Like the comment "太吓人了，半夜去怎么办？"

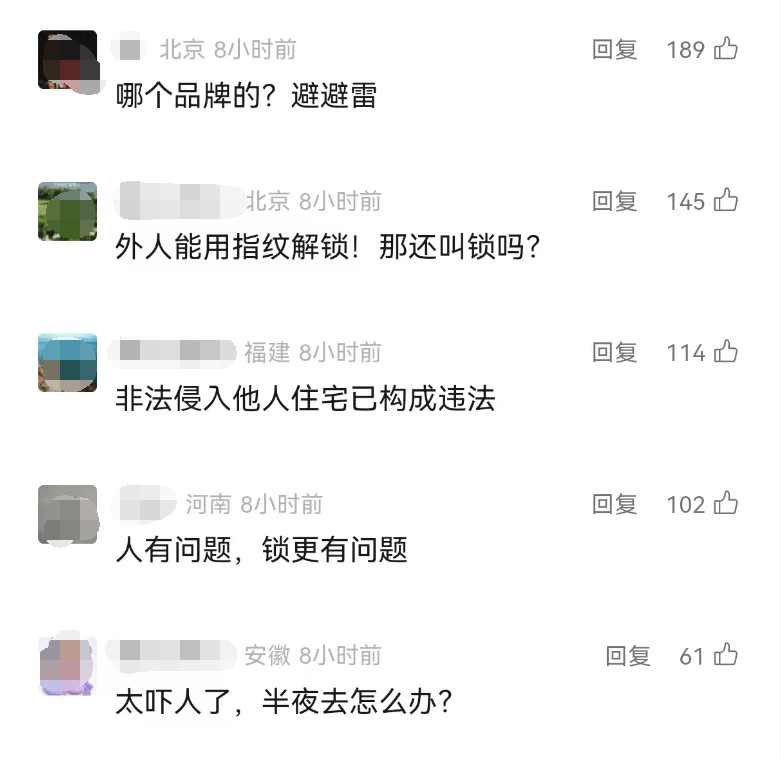pyautogui.click(x=726, y=655)
